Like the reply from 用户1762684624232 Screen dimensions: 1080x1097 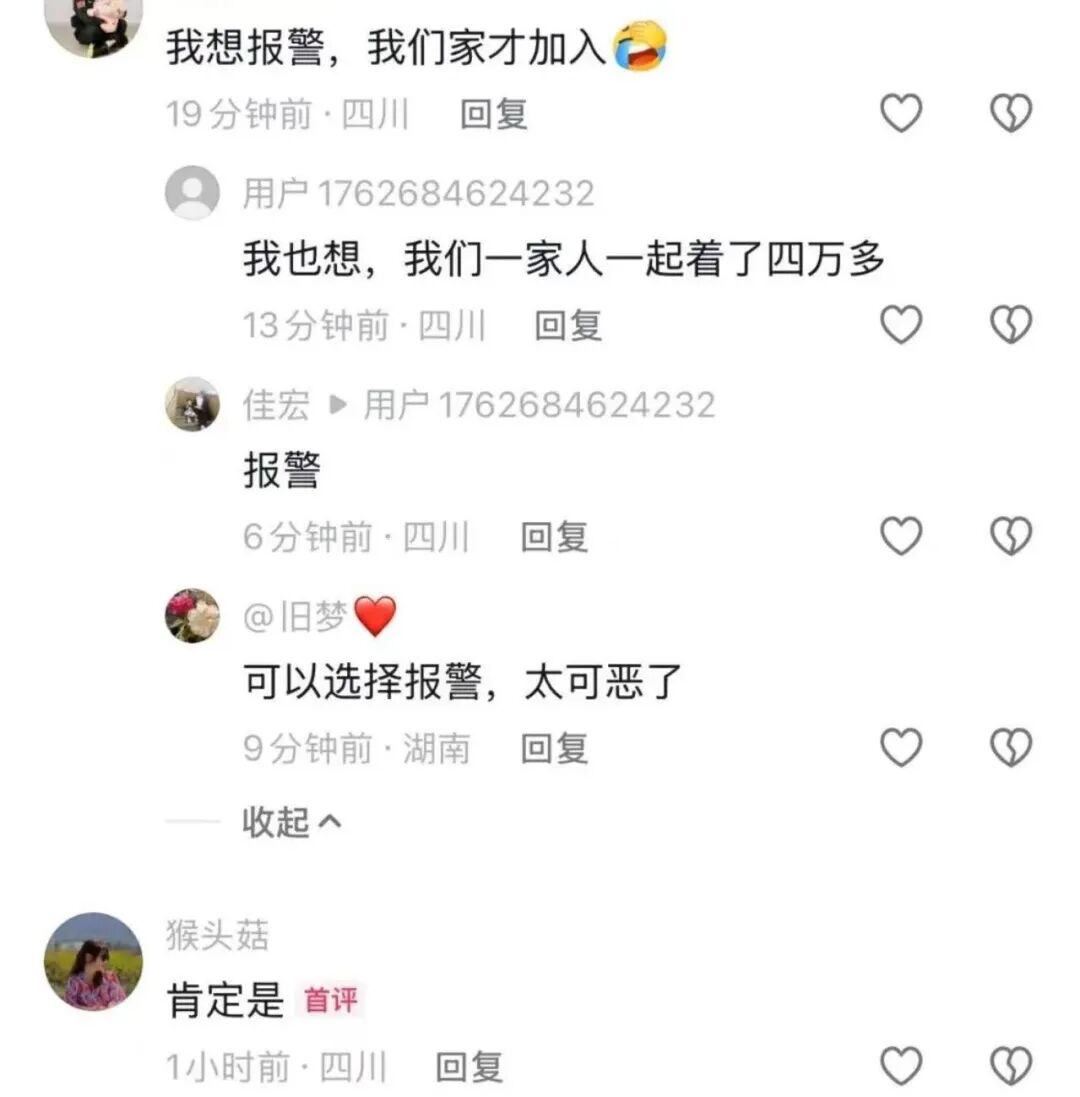(x=902, y=324)
